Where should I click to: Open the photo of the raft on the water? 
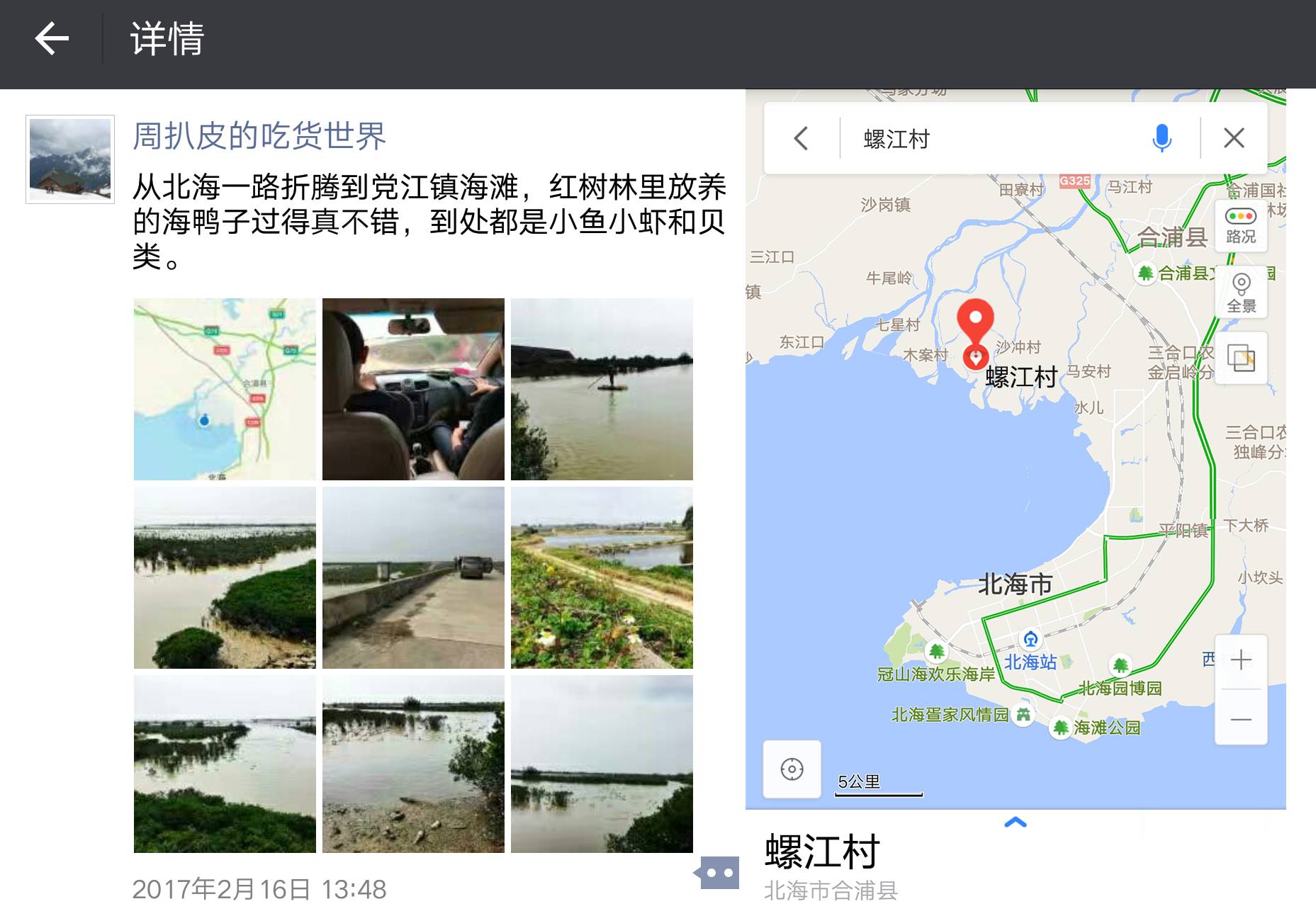[602, 389]
